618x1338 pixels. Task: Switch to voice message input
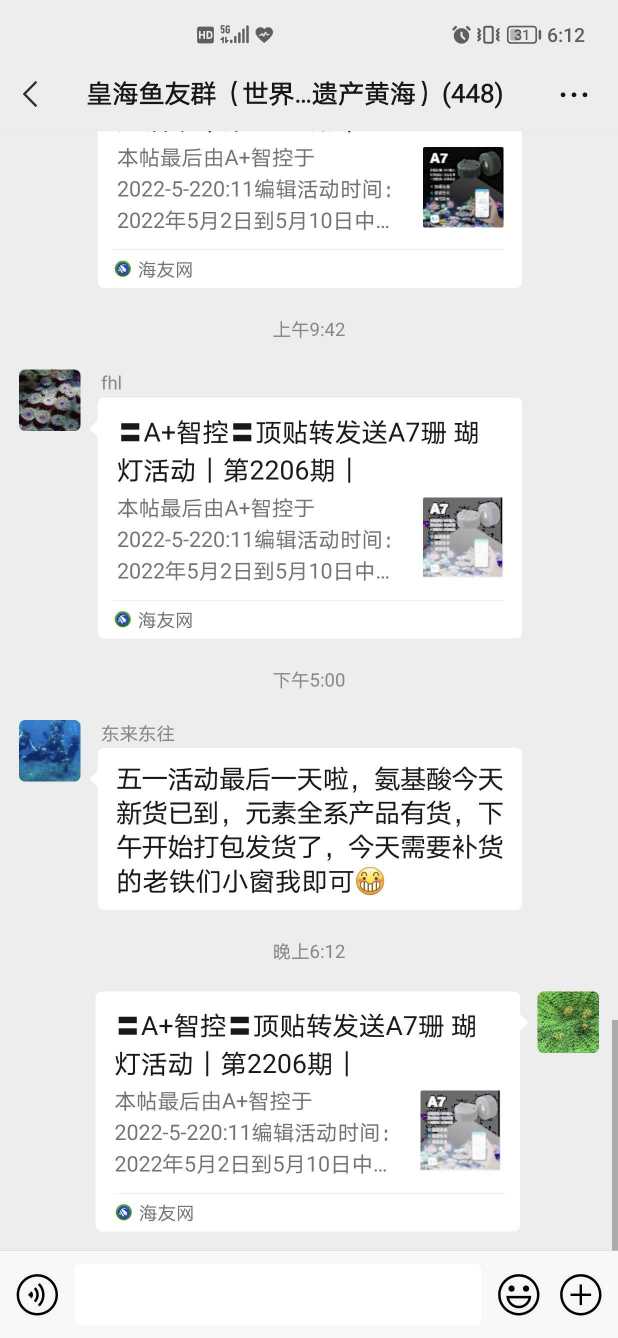click(37, 1295)
